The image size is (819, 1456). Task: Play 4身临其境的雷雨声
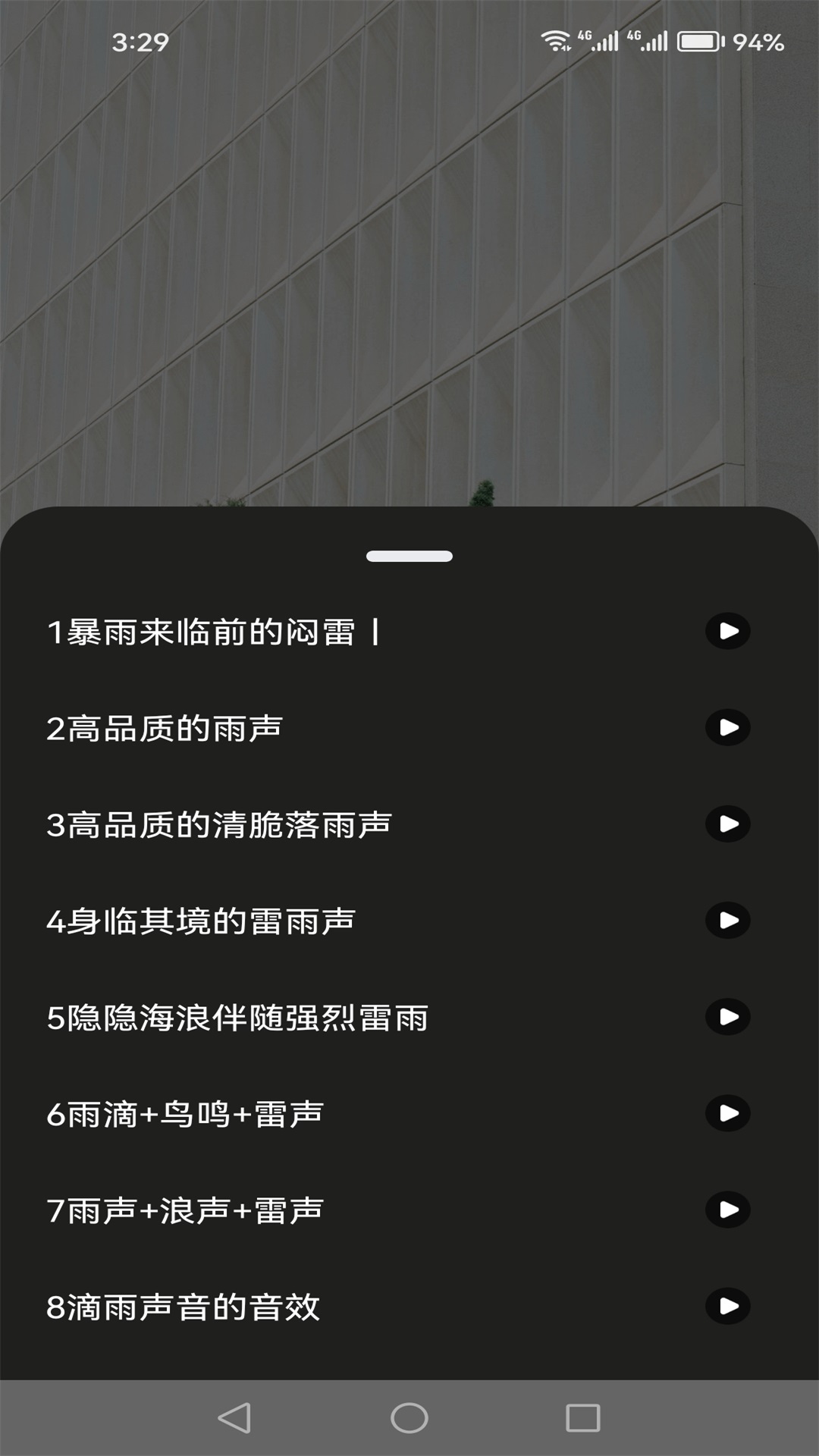click(x=727, y=920)
